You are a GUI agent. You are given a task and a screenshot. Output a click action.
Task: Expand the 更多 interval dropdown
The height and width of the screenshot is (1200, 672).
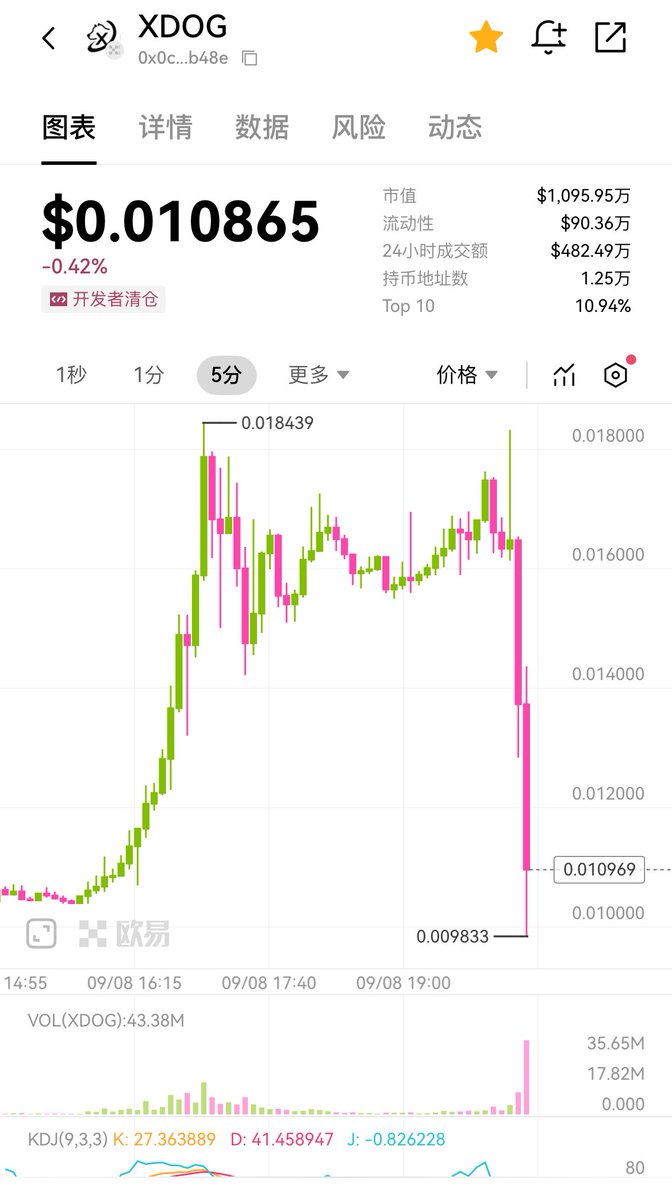click(x=319, y=375)
